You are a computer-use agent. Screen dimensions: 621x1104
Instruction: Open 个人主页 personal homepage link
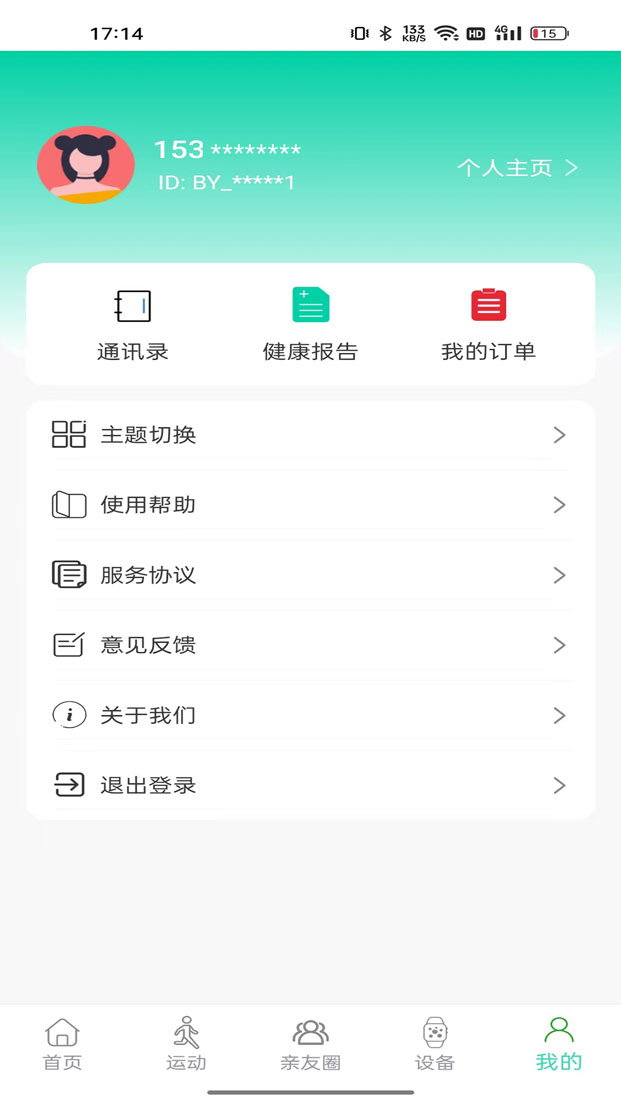tap(517, 168)
